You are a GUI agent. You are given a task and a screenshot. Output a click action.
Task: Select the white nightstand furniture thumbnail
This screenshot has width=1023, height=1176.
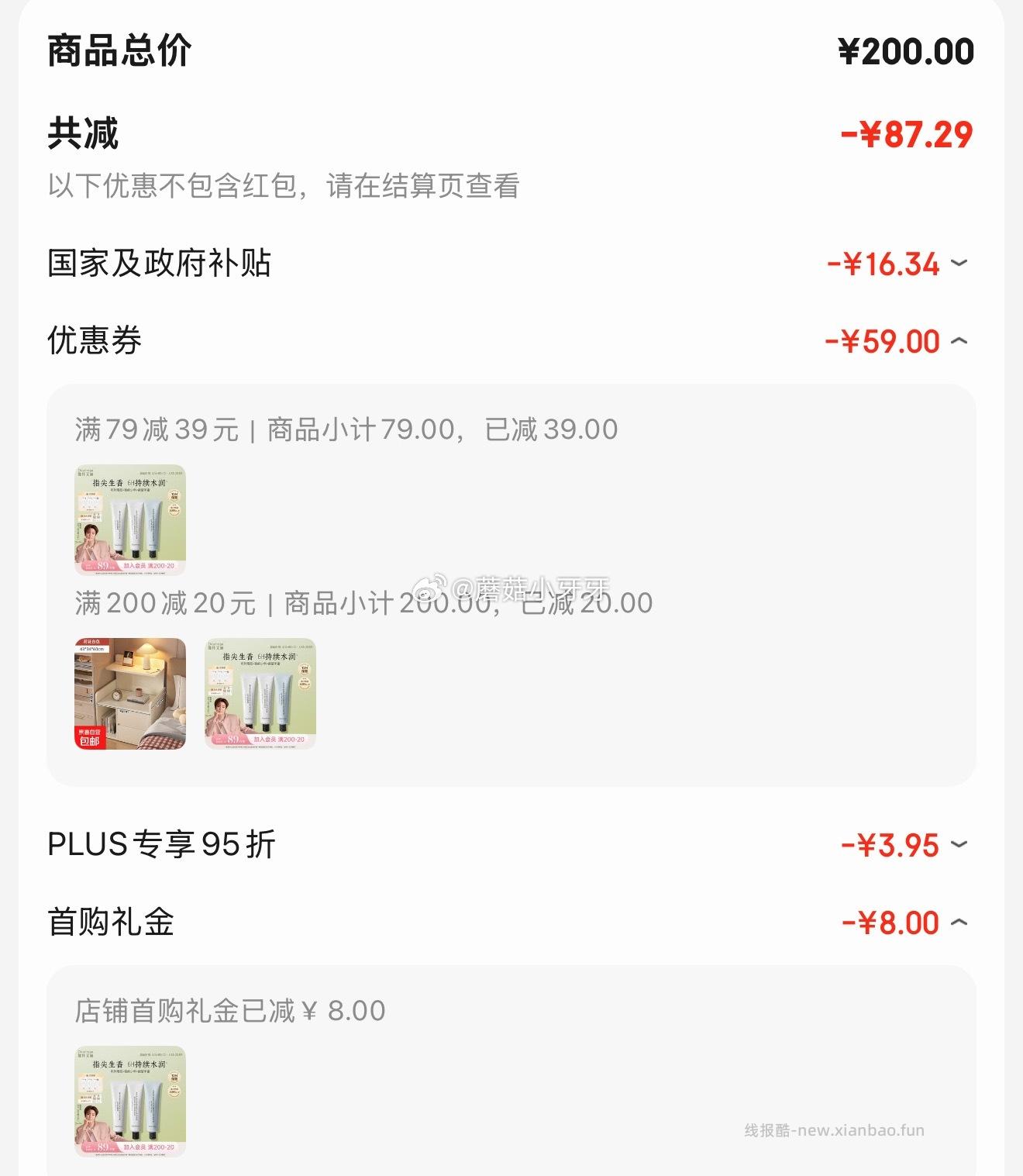tap(129, 694)
